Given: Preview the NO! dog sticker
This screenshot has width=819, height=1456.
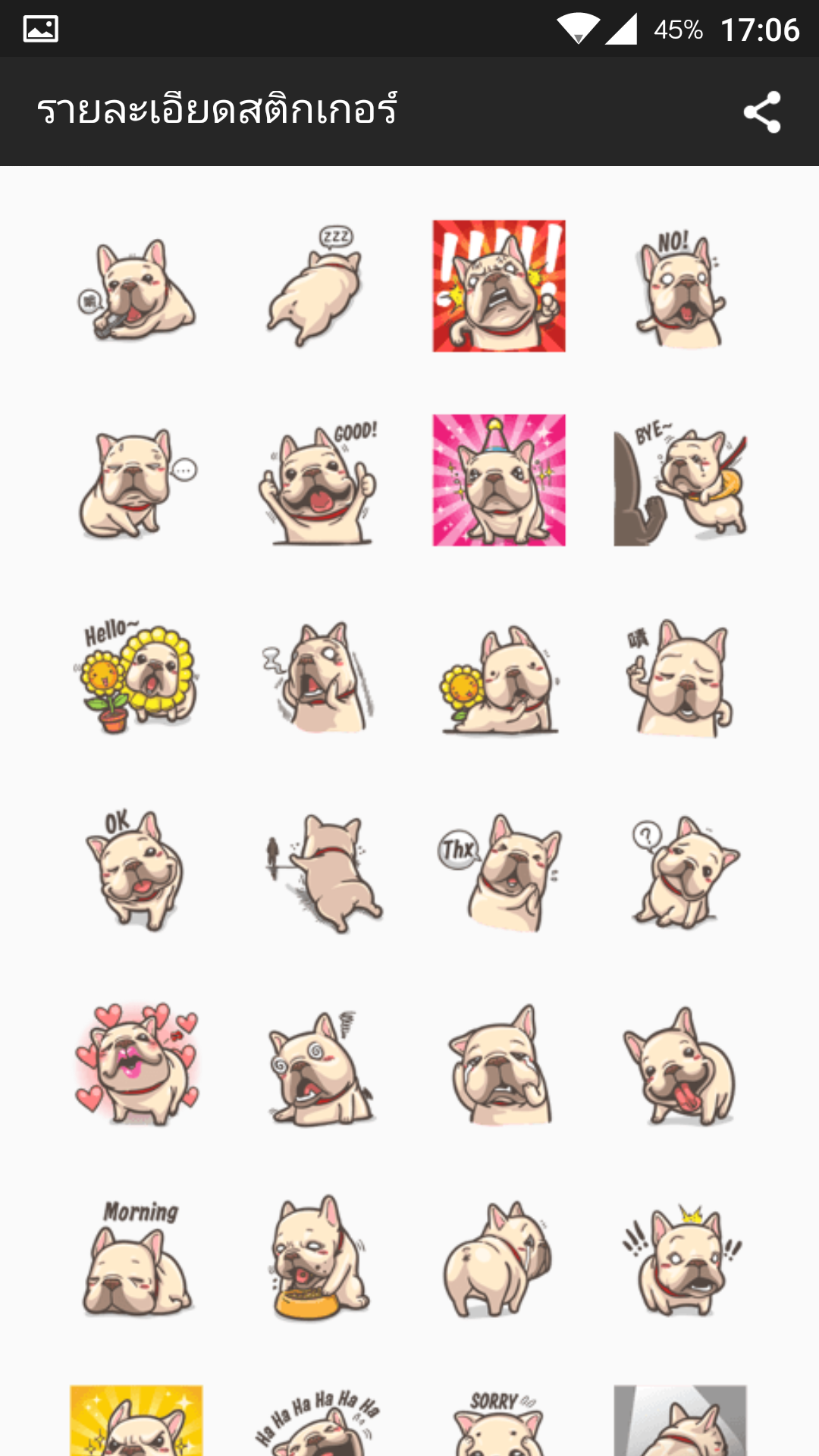Looking at the screenshot, I should coord(680,287).
